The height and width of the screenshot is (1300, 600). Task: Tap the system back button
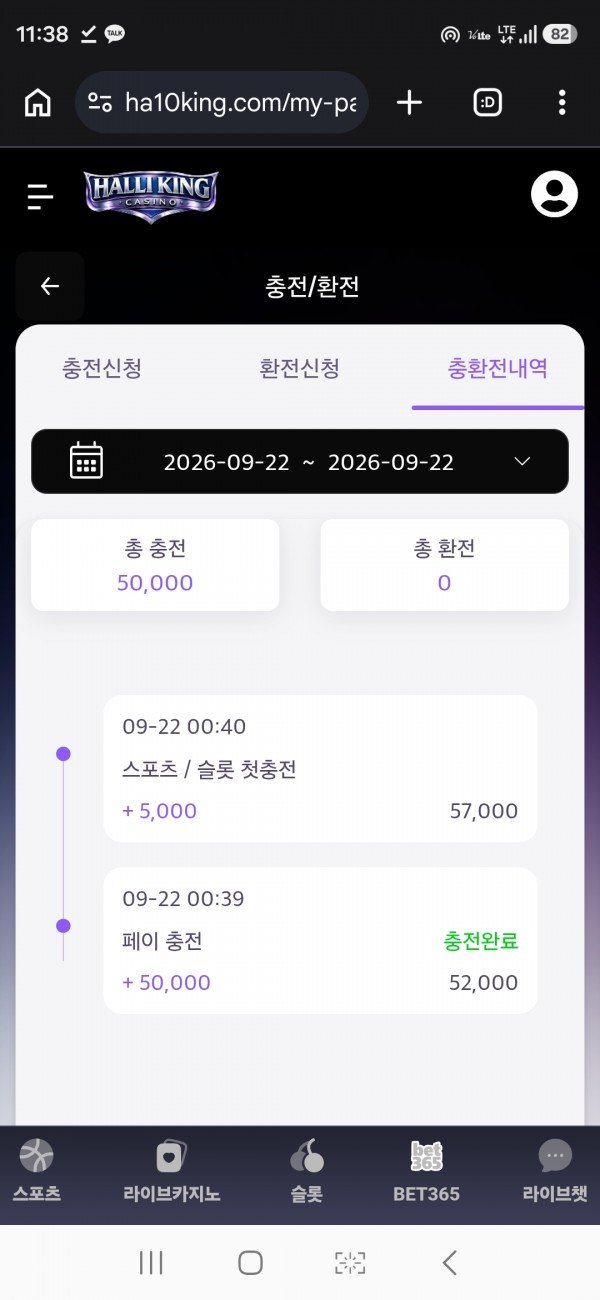[x=449, y=1263]
